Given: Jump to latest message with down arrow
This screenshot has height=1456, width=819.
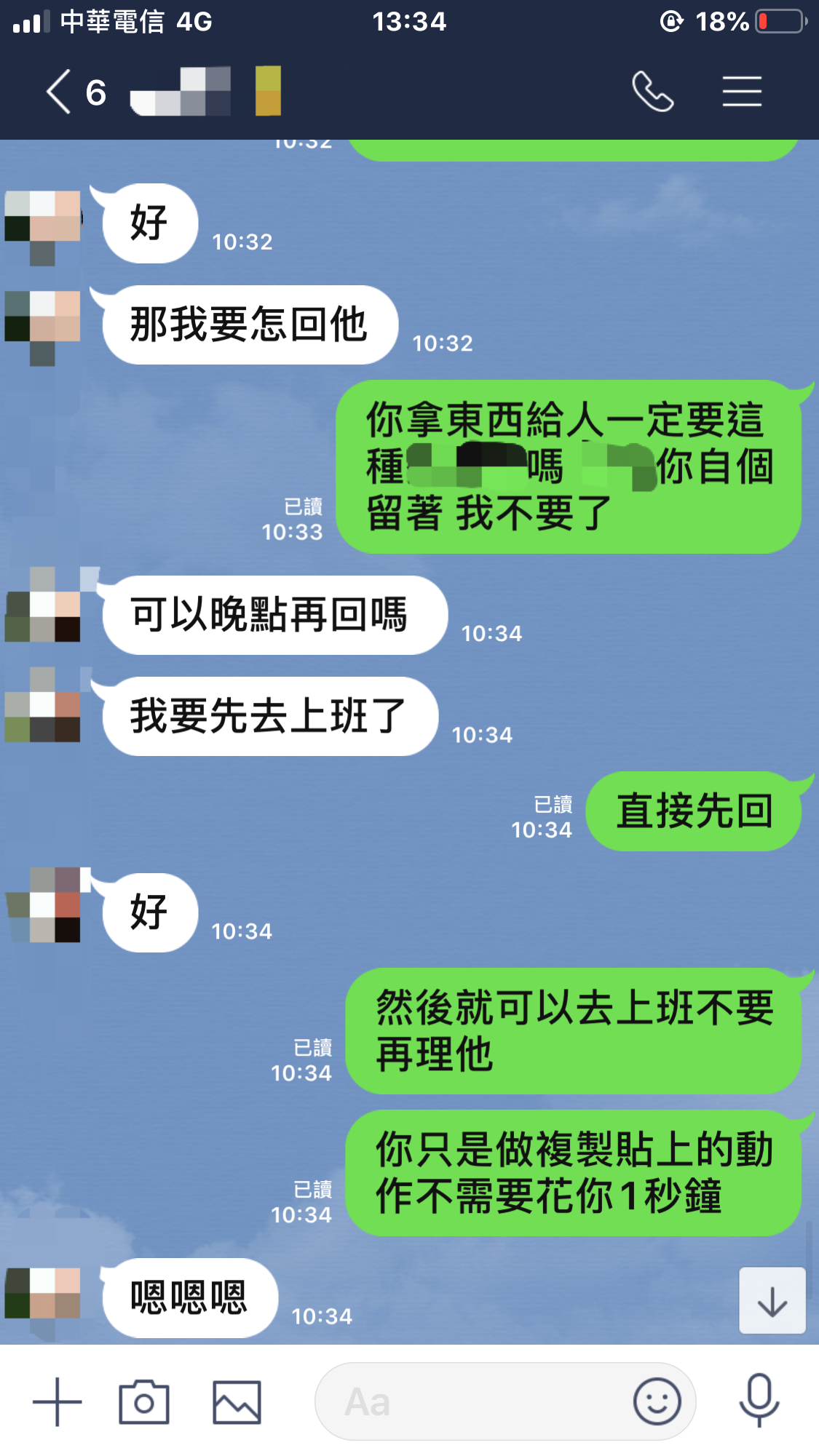Looking at the screenshot, I should tap(772, 1300).
